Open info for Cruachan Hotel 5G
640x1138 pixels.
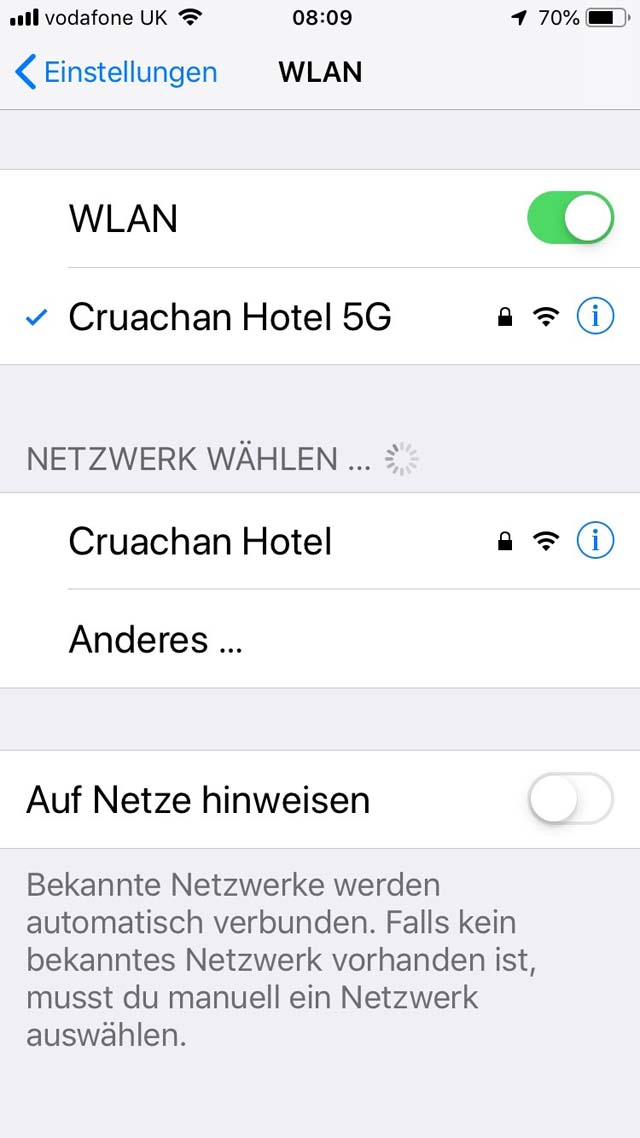(595, 316)
